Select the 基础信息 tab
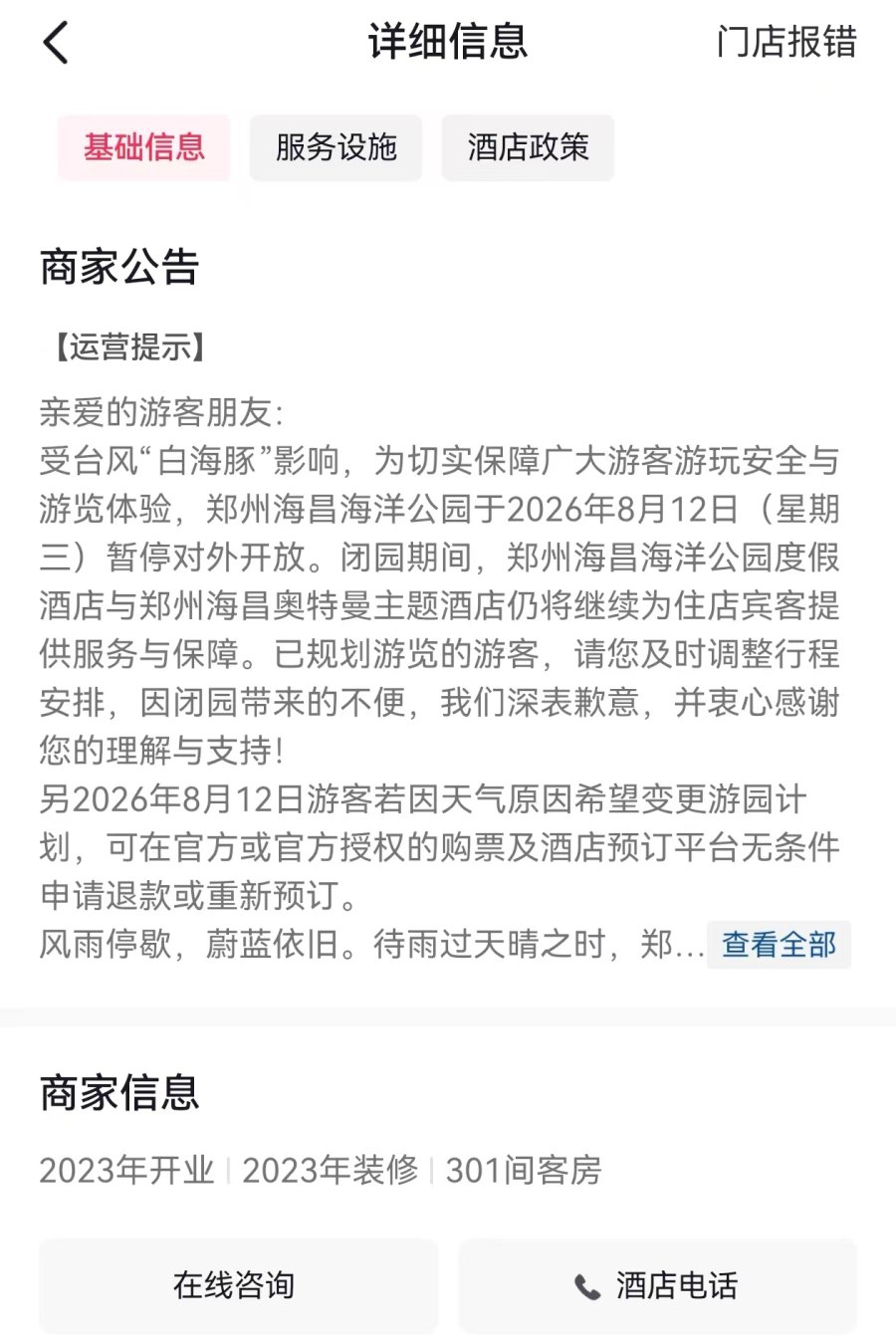 click(143, 147)
